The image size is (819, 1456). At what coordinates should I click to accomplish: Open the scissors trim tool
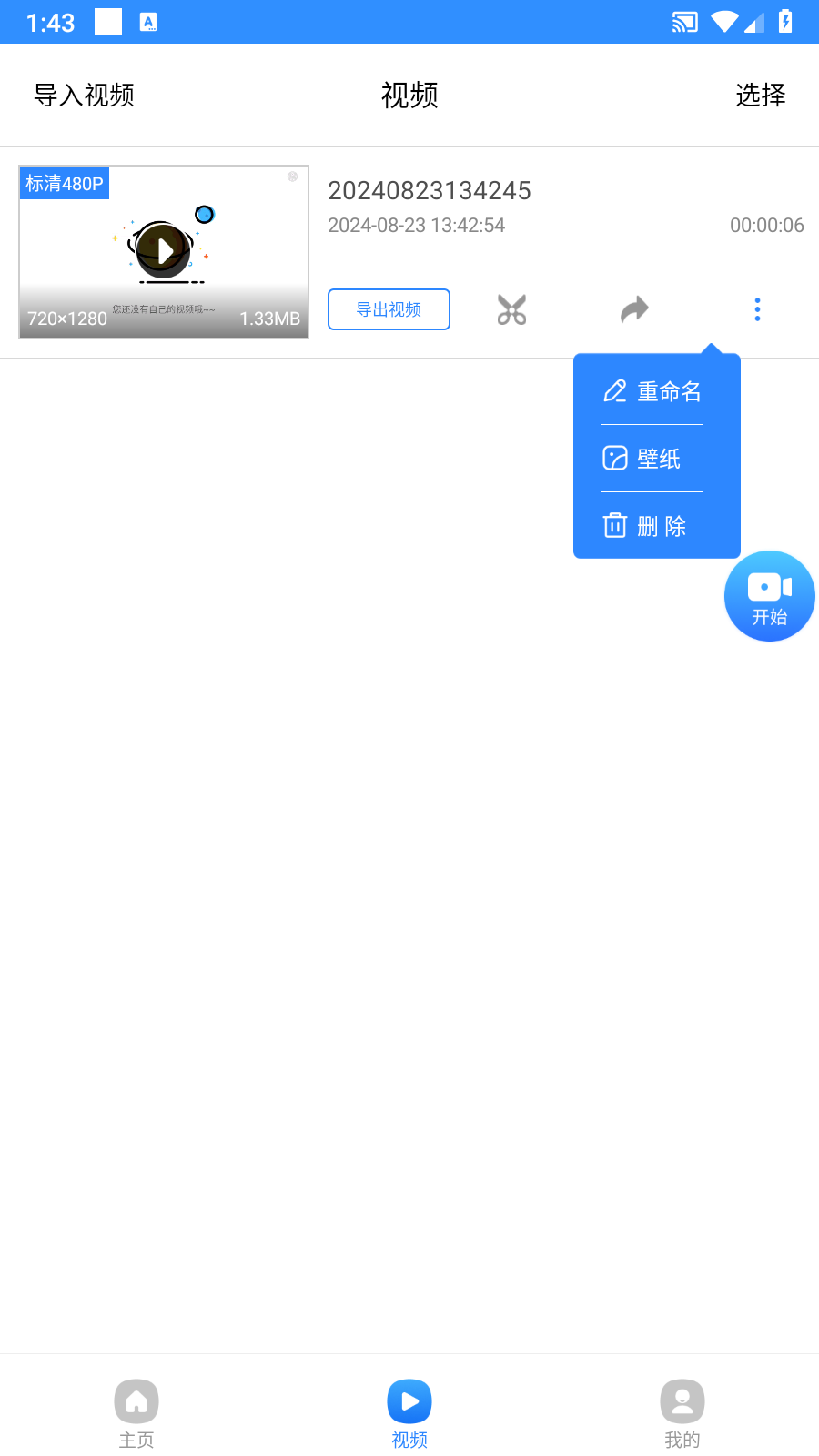pos(511,310)
